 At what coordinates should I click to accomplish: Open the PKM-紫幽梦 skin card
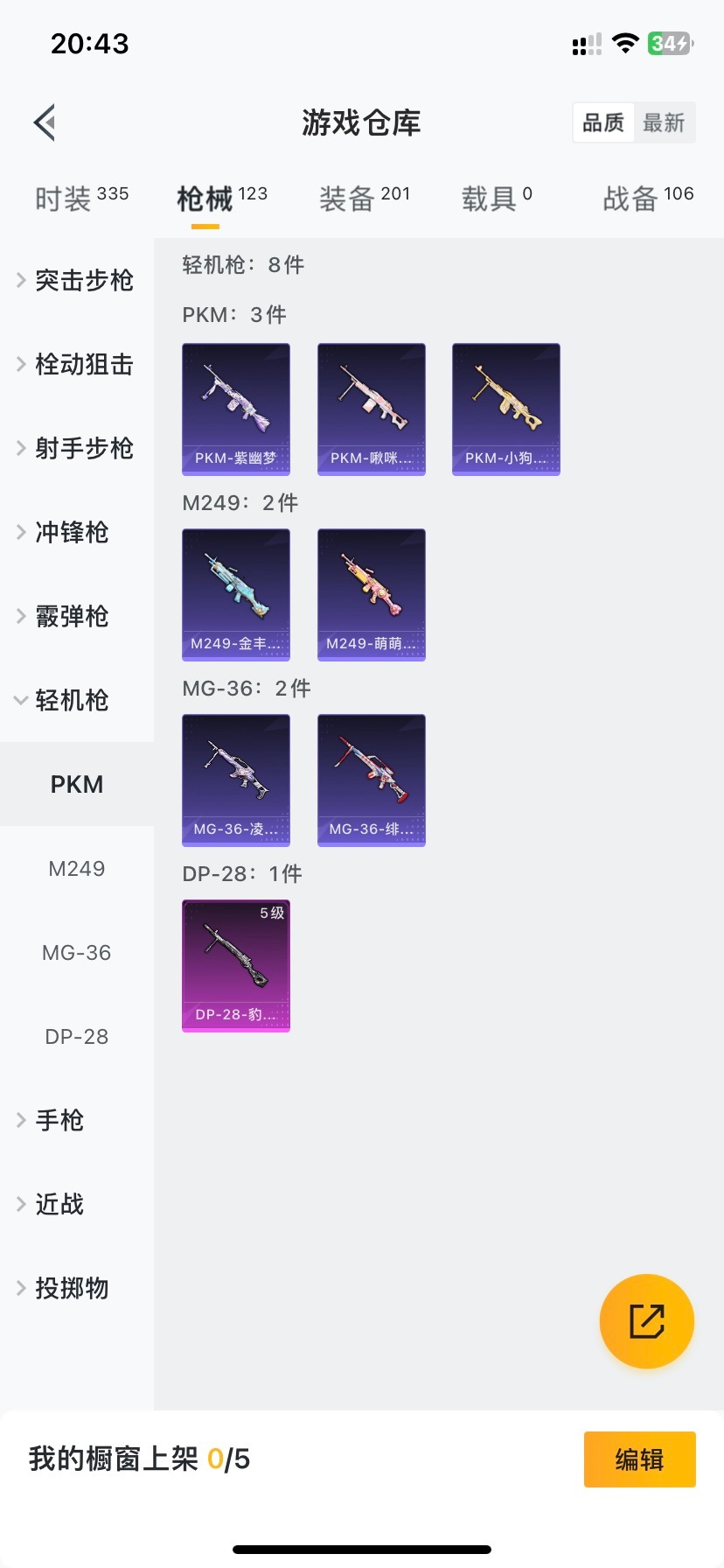tap(236, 409)
